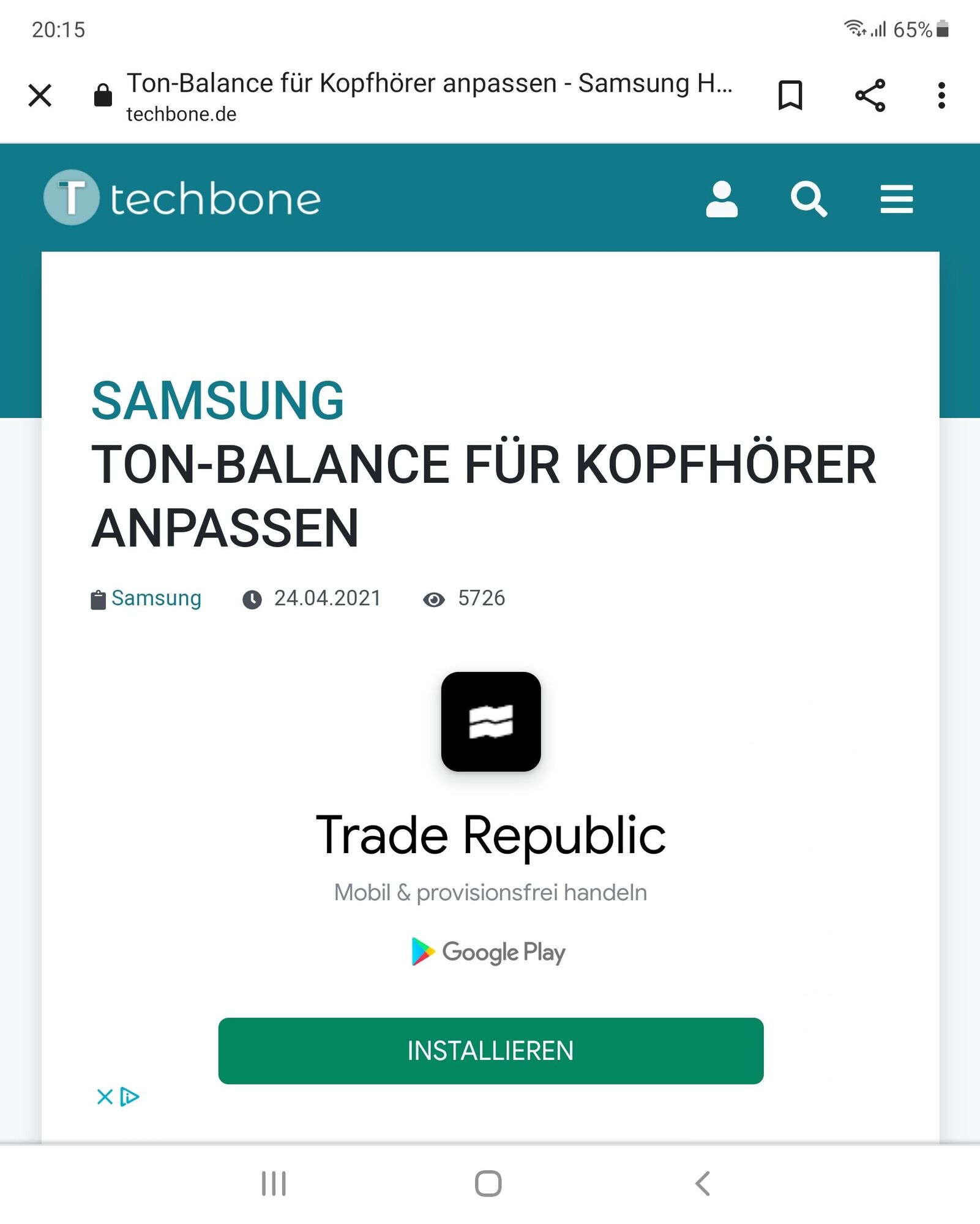The height and width of the screenshot is (1224, 980).
Task: Bookmark this techbone page
Action: 790,95
